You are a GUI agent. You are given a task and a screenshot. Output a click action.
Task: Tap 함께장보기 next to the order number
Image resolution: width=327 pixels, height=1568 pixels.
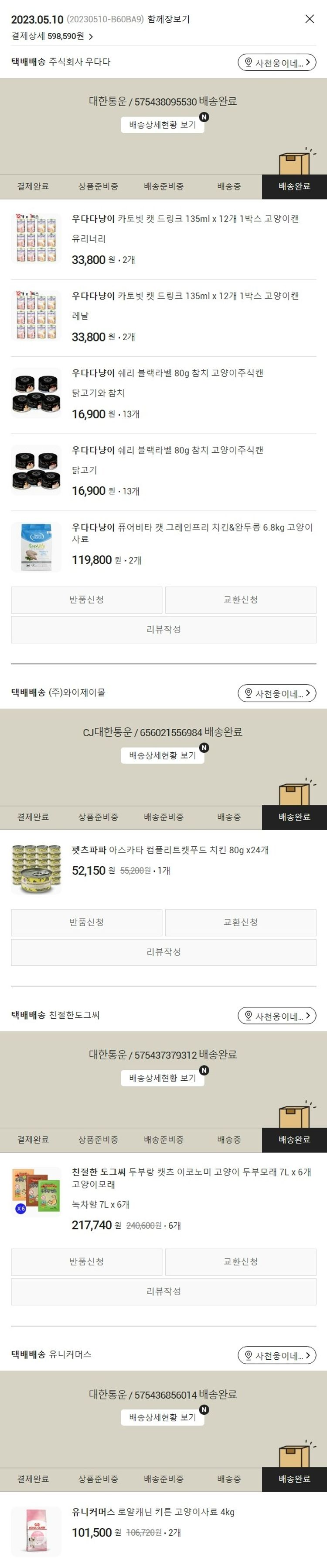[x=168, y=20]
